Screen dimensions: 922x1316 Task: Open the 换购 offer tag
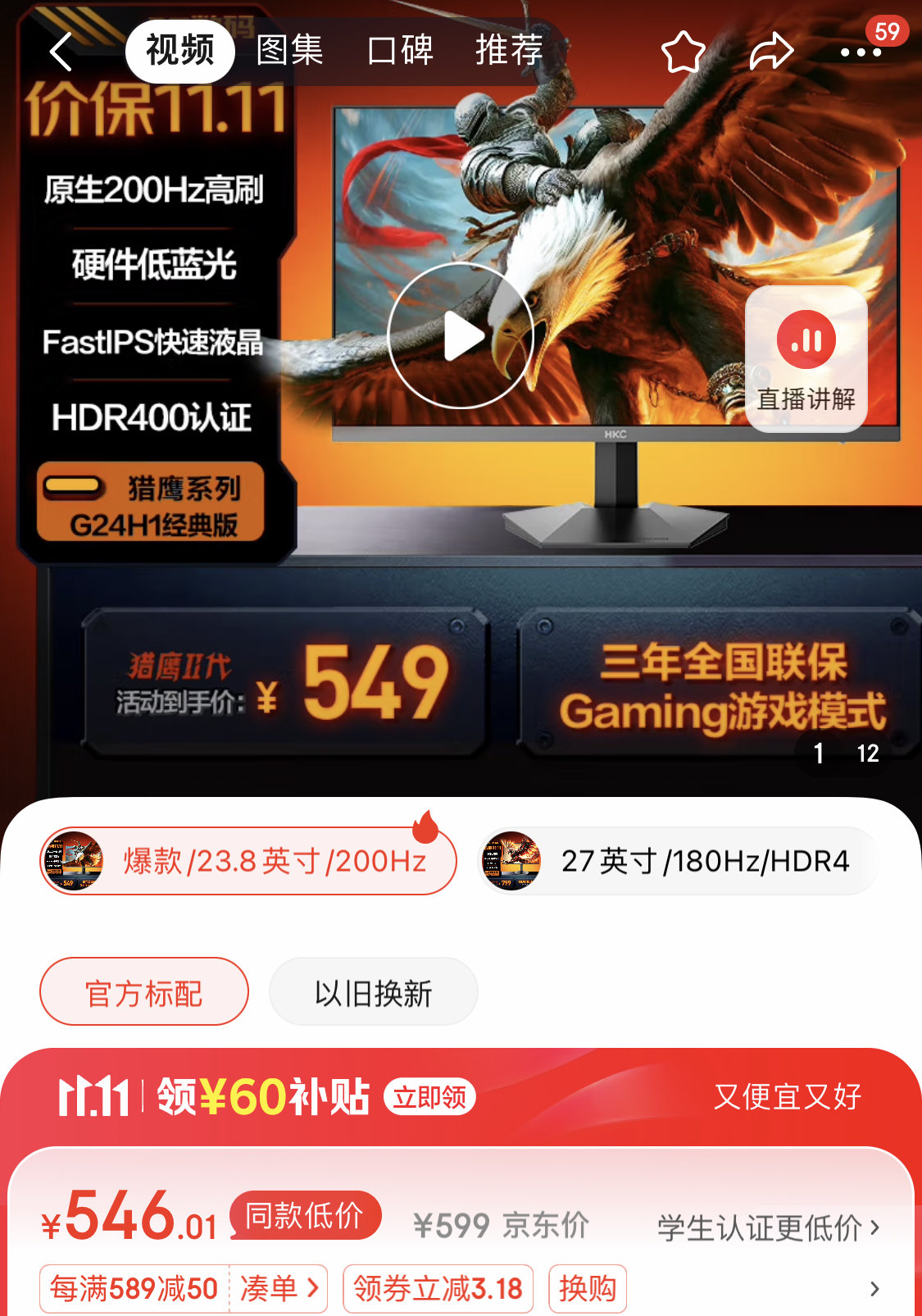[x=587, y=1289]
